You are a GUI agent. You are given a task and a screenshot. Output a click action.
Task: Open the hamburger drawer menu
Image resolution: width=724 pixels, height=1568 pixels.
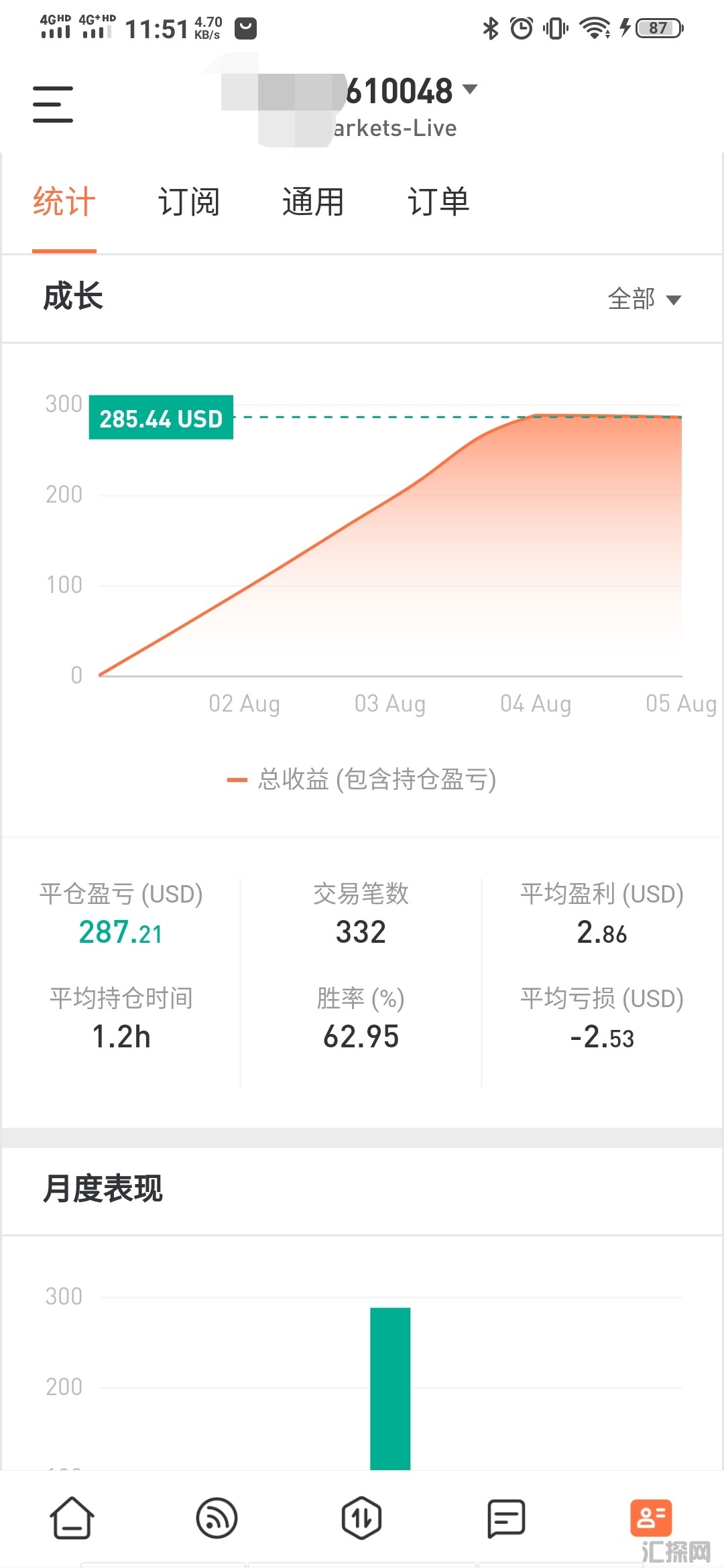53,104
